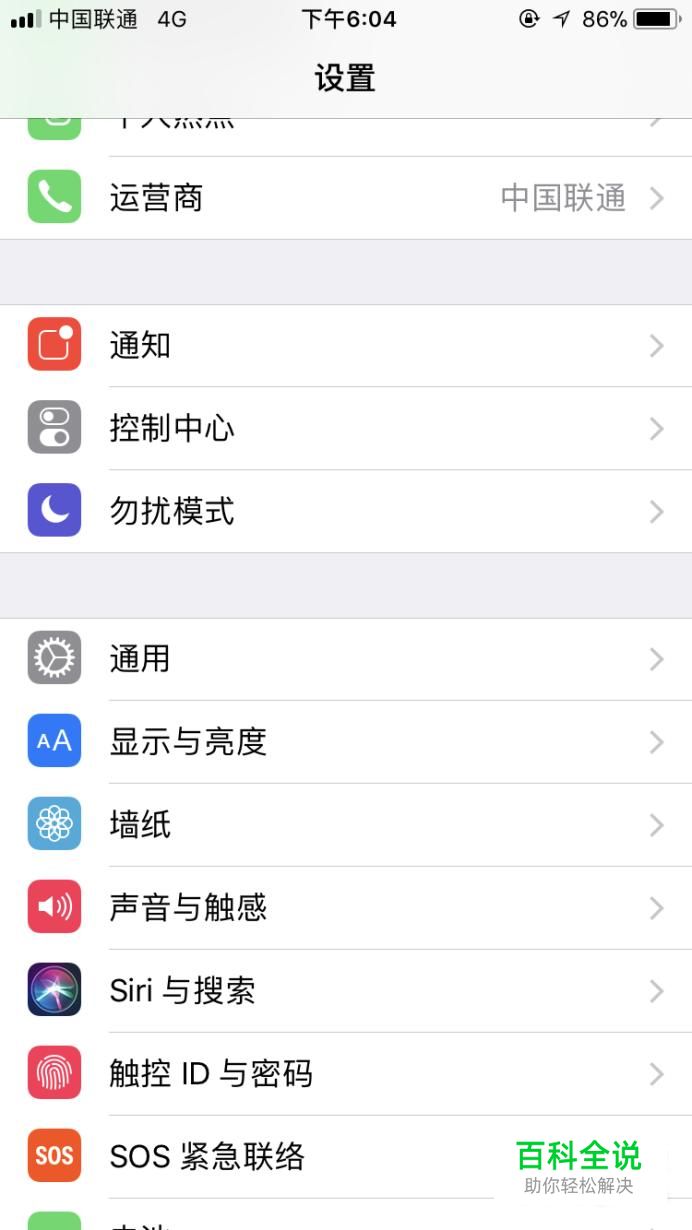Screen dimensions: 692x1230
Task: Tap 声音与触感 row
Action: tap(345, 908)
